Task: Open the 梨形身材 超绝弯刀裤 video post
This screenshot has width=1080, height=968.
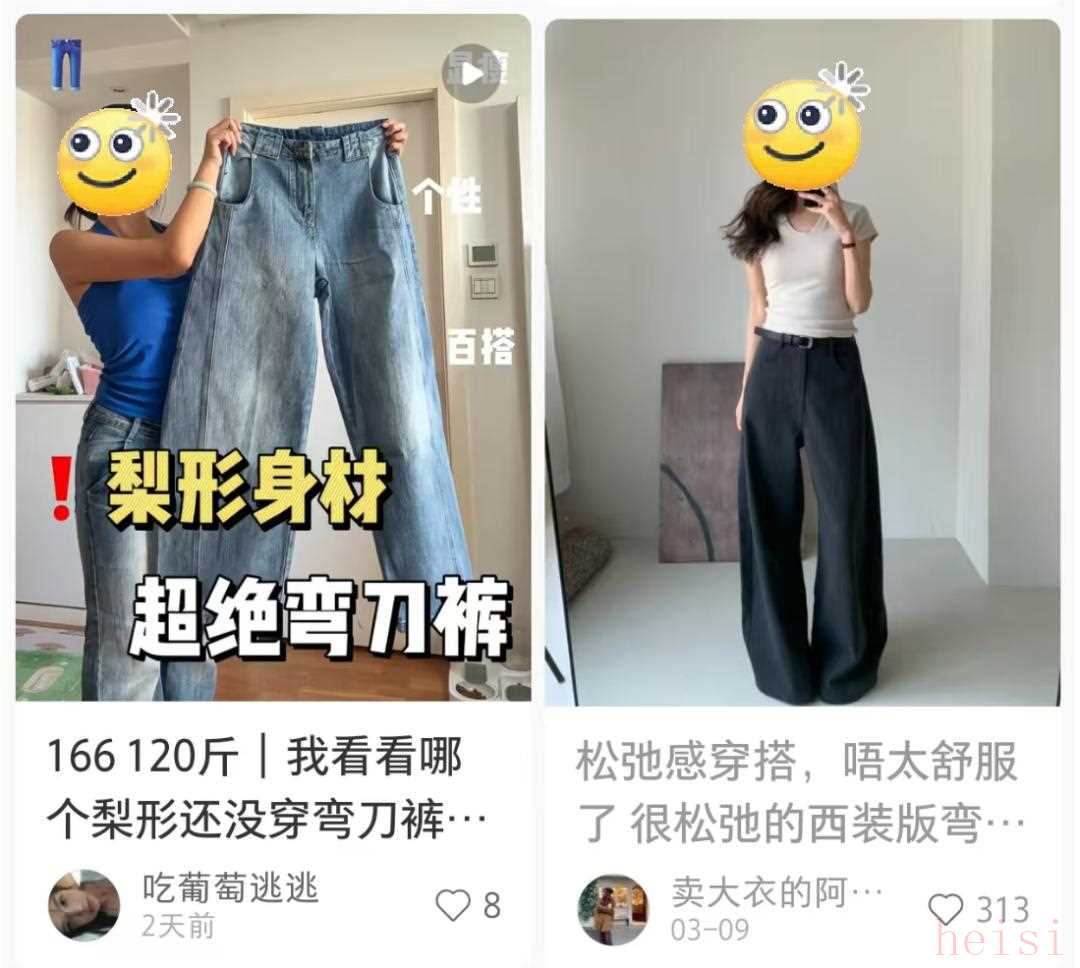Action: [x=272, y=360]
